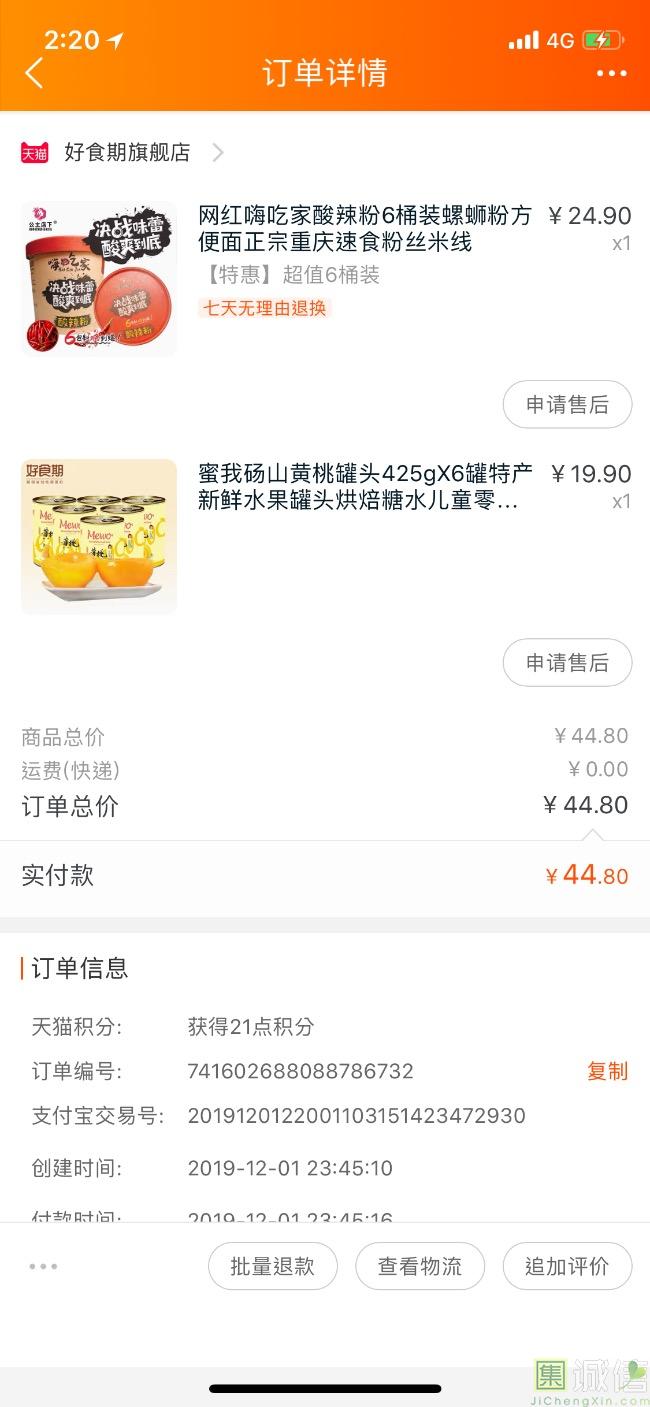Open the 酸辣粉6桶装 product thumbnail
Image resolution: width=650 pixels, height=1407 pixels.
pyautogui.click(x=99, y=279)
